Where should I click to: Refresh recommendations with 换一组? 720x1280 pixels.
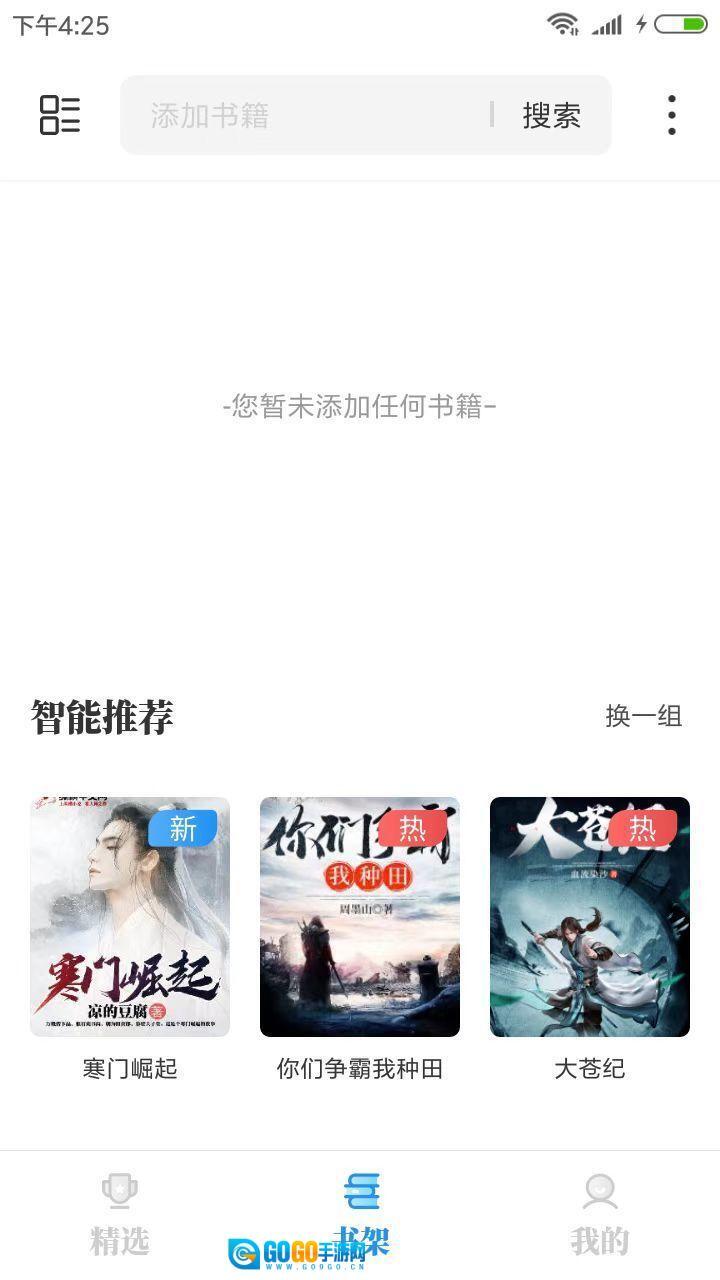click(643, 716)
